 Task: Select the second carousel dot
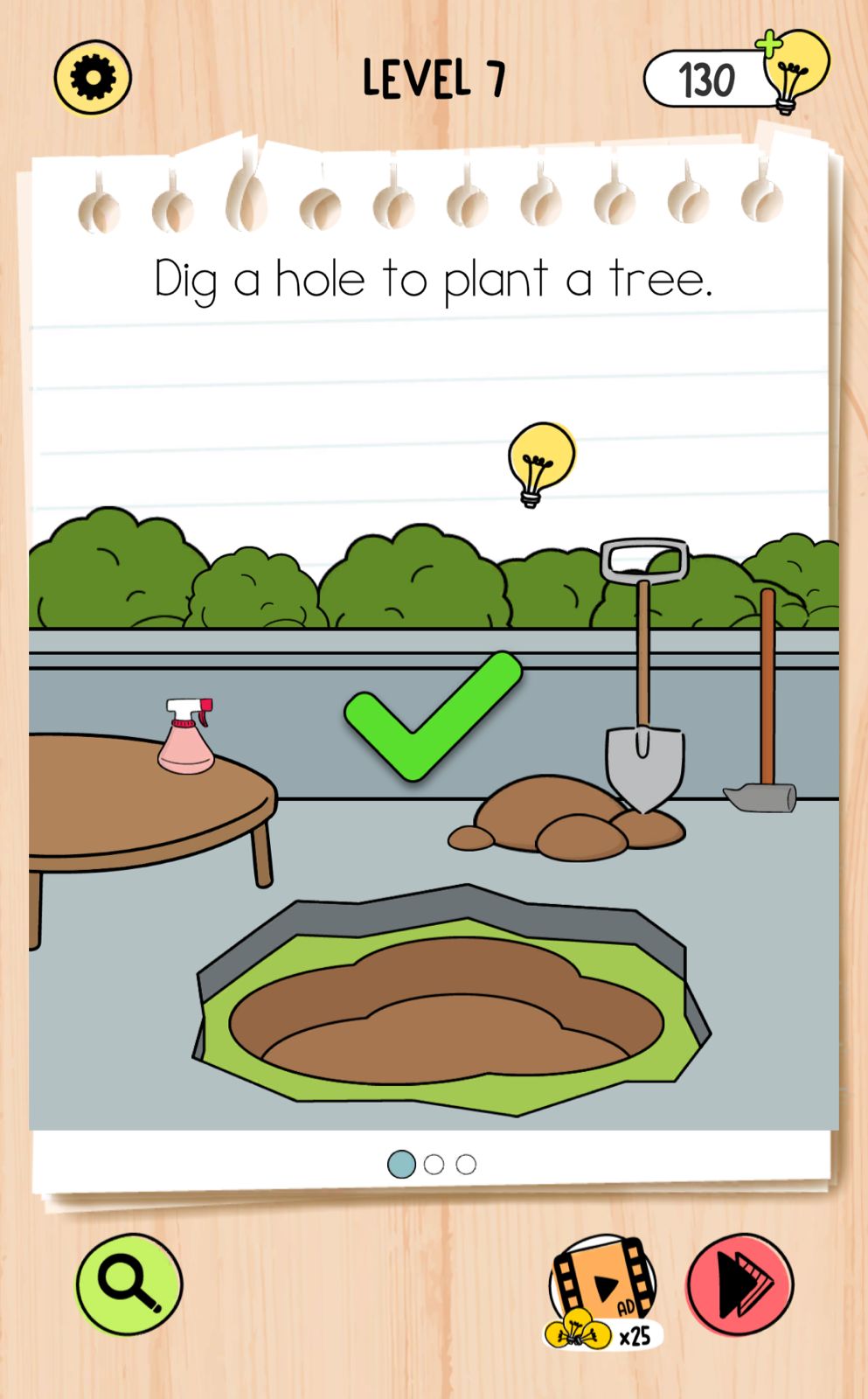click(x=433, y=1164)
